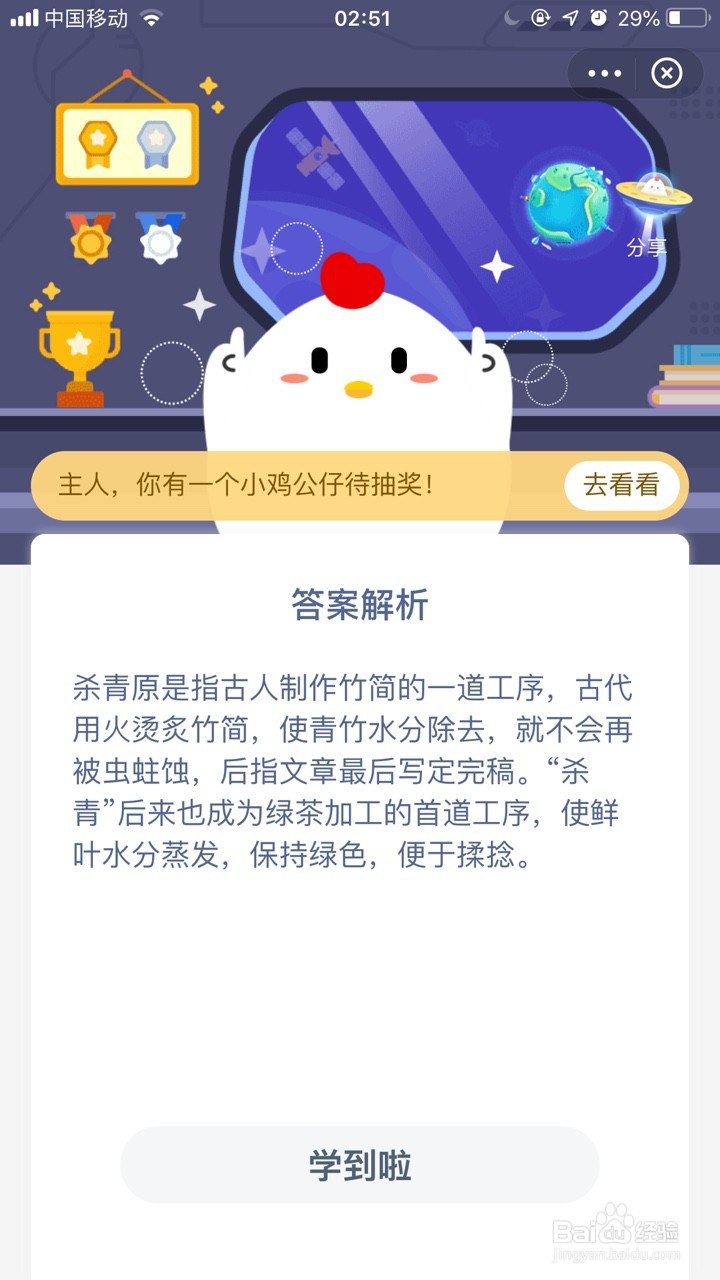The width and height of the screenshot is (720, 1280).
Task: Close the mini program
Action: (667, 73)
